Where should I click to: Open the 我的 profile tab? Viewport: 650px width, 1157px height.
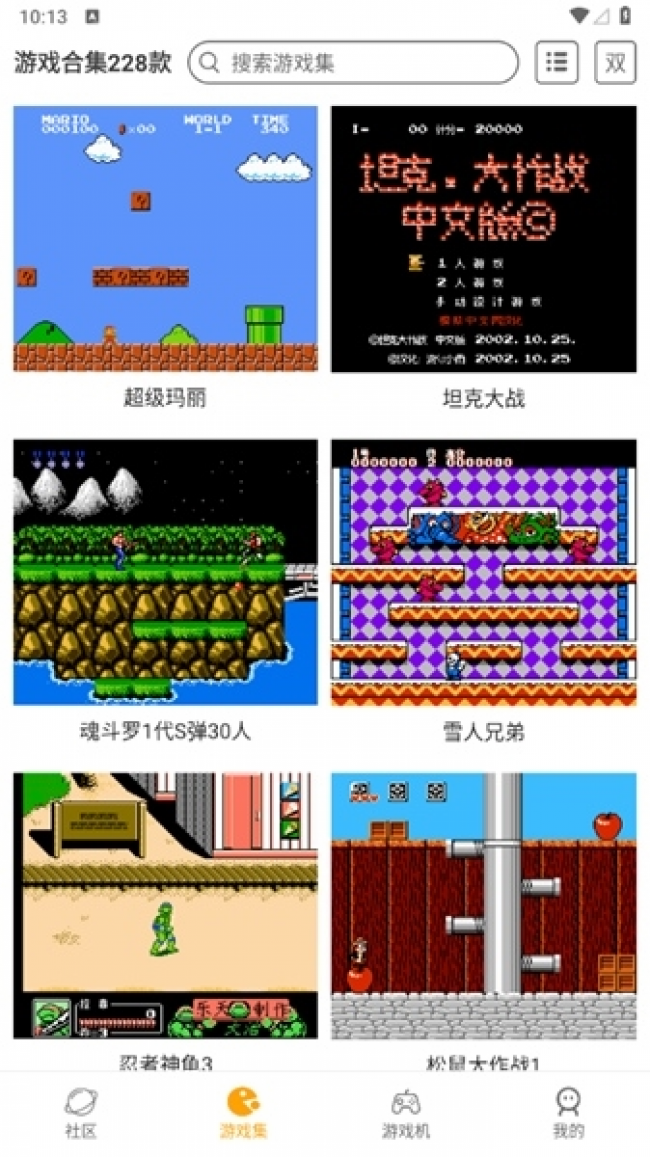(568, 1114)
